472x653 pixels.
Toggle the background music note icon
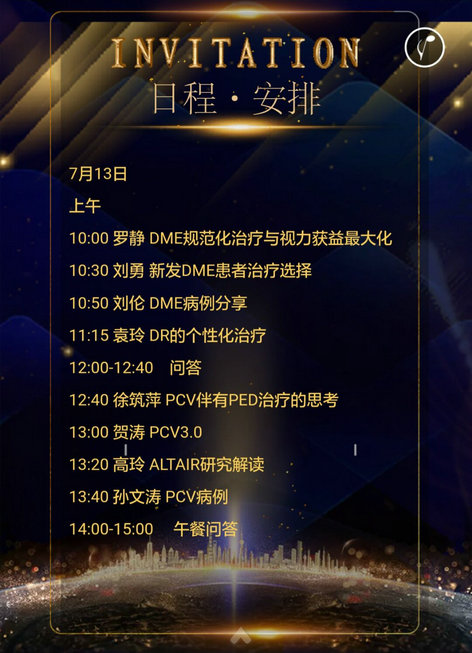click(425, 47)
